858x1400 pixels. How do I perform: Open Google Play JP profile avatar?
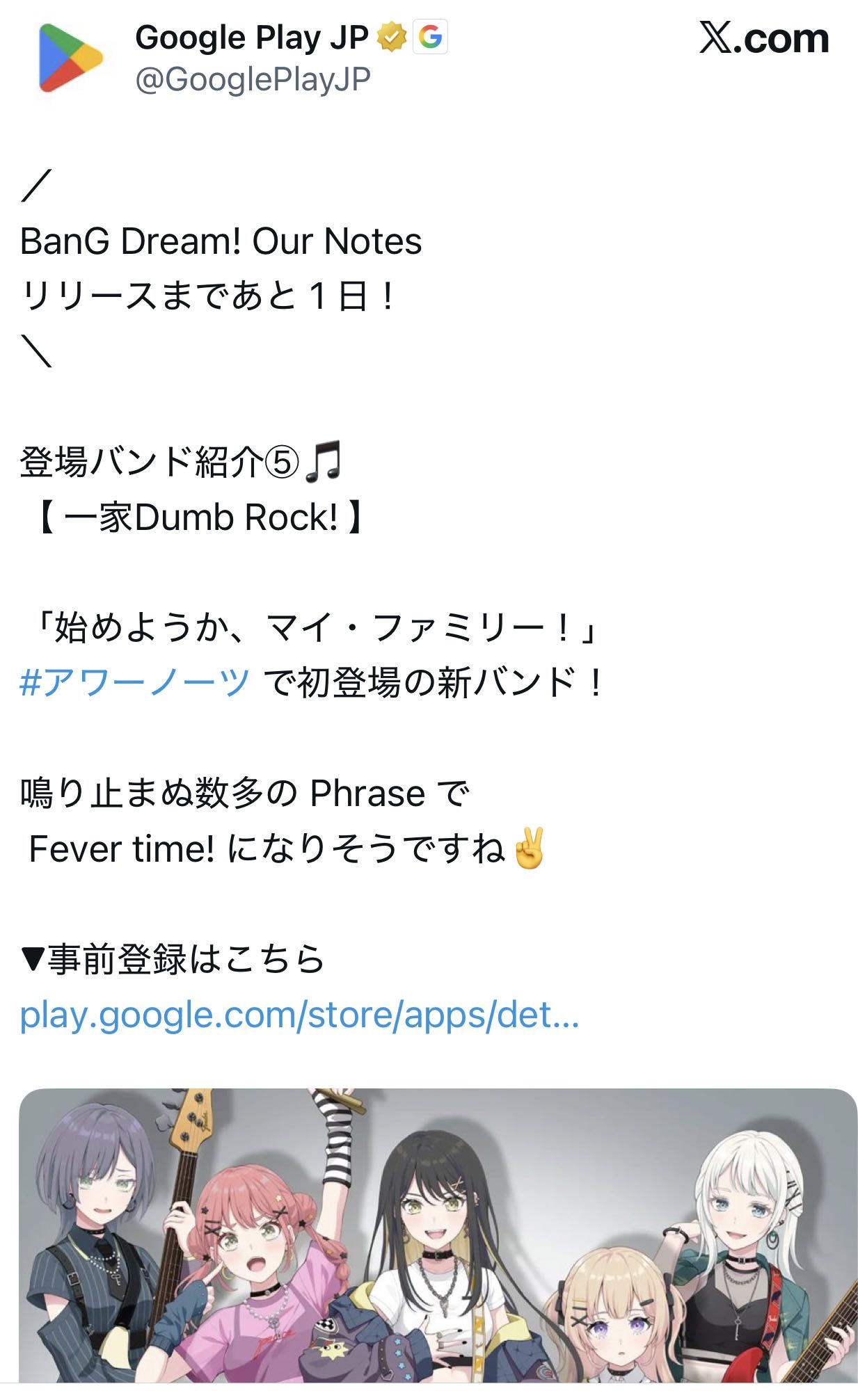click(70, 58)
